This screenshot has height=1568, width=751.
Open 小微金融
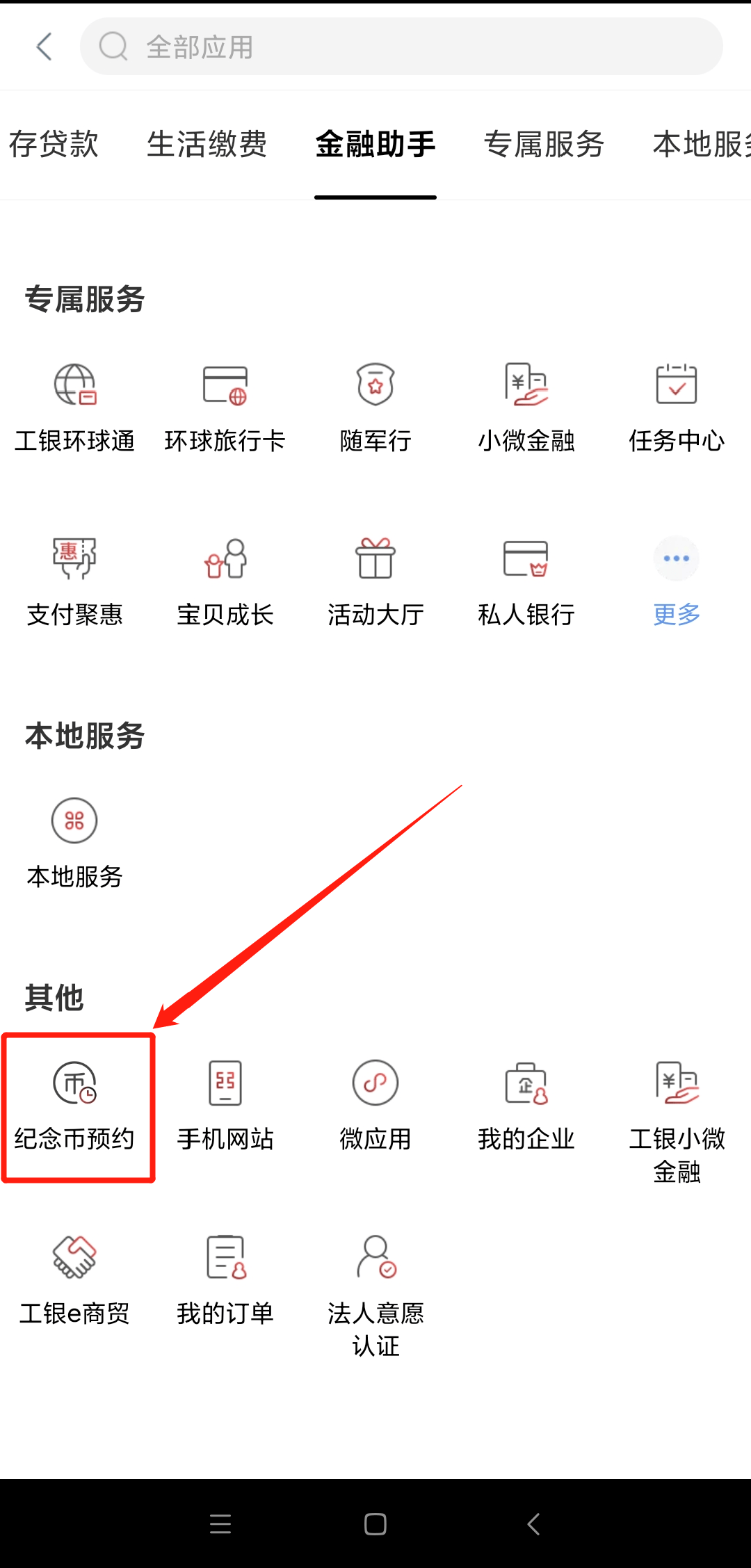click(x=526, y=407)
